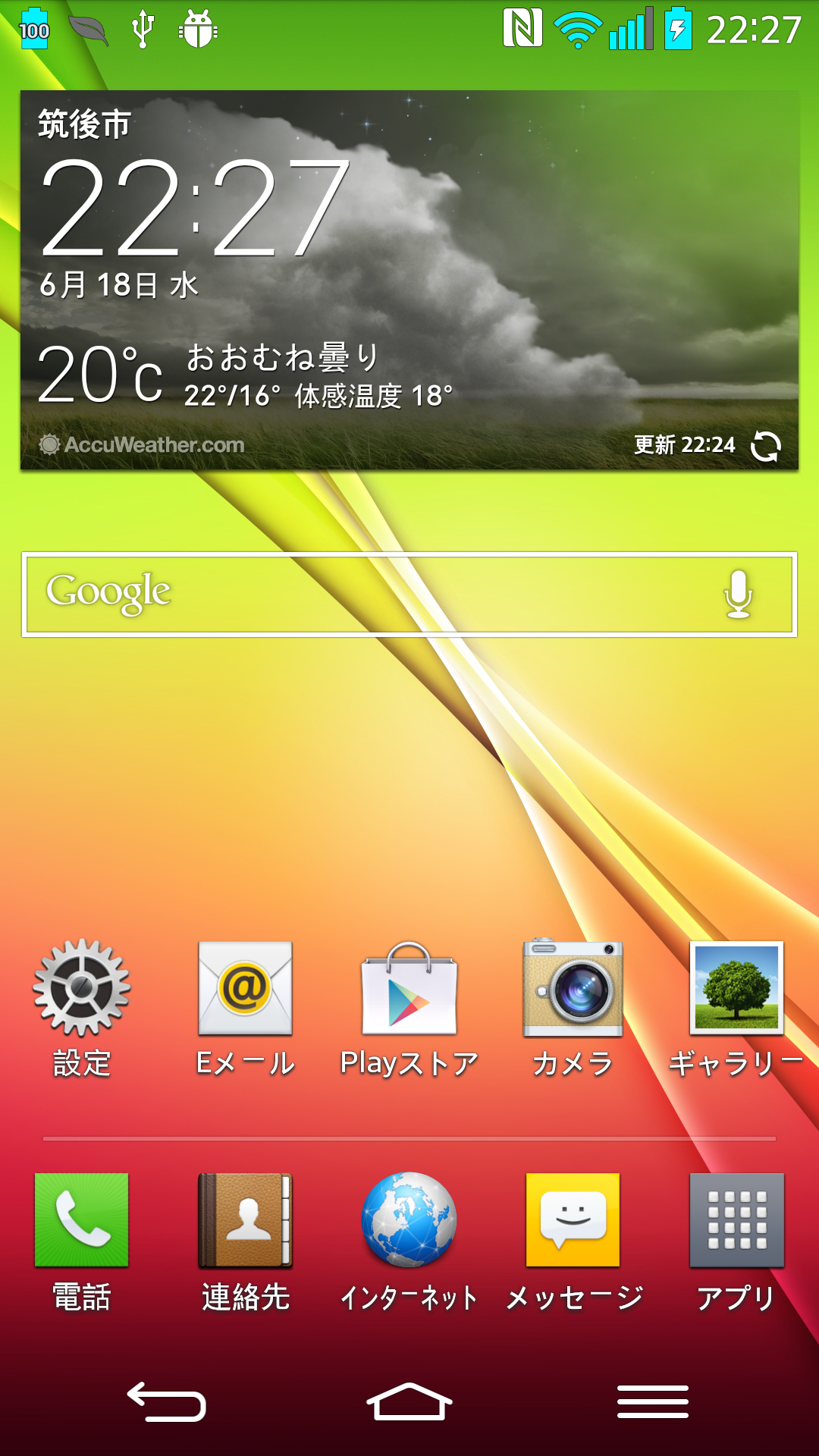Tap the system back button
819x1456 pixels.
point(167,1401)
